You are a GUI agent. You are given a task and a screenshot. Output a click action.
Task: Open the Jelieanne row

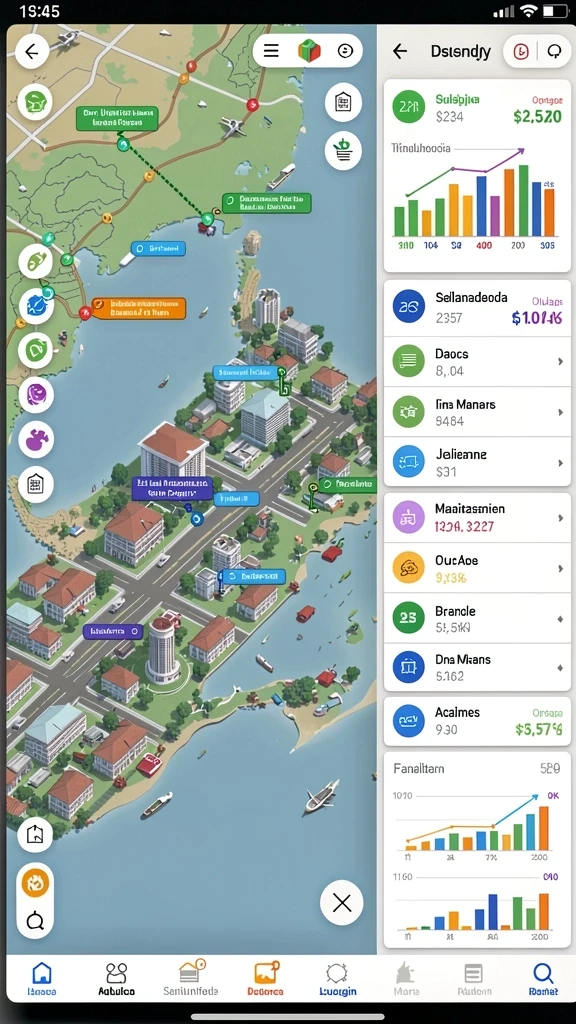[477, 462]
